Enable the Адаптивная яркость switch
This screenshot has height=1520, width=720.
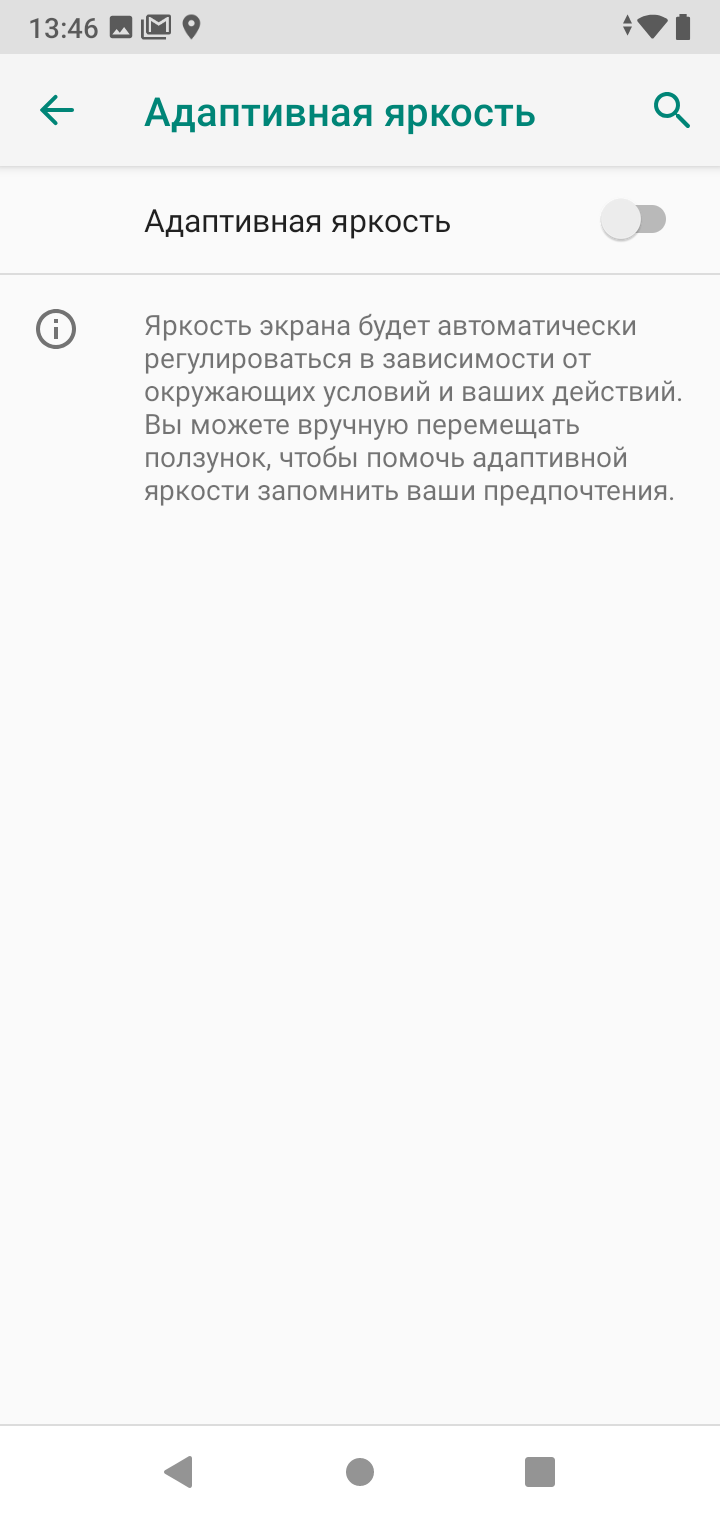[634, 220]
